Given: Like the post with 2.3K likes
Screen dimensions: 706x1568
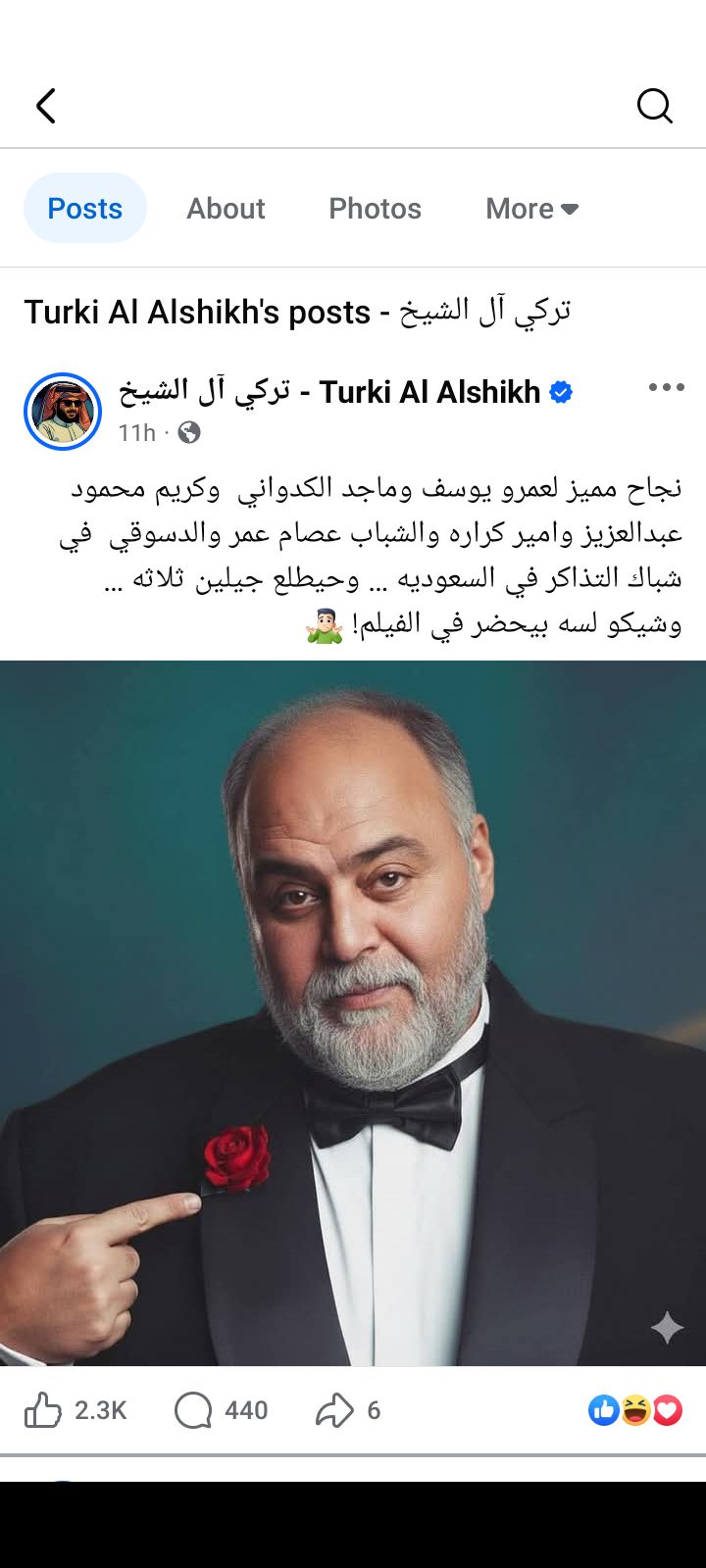Looking at the screenshot, I should coord(43,1410).
